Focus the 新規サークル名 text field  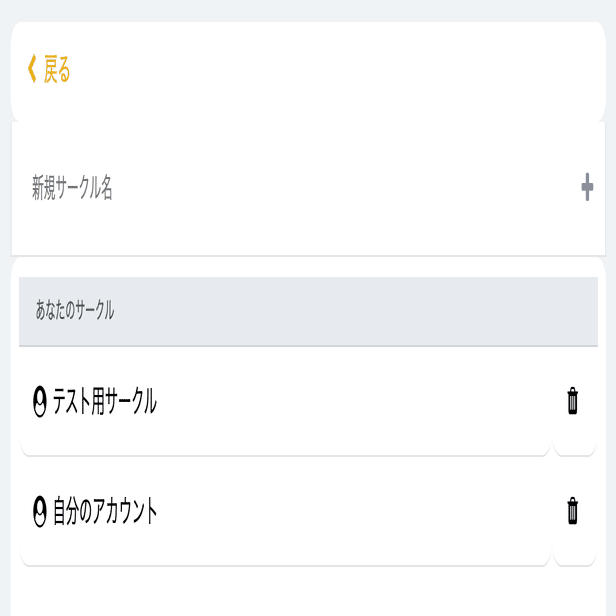click(x=290, y=189)
